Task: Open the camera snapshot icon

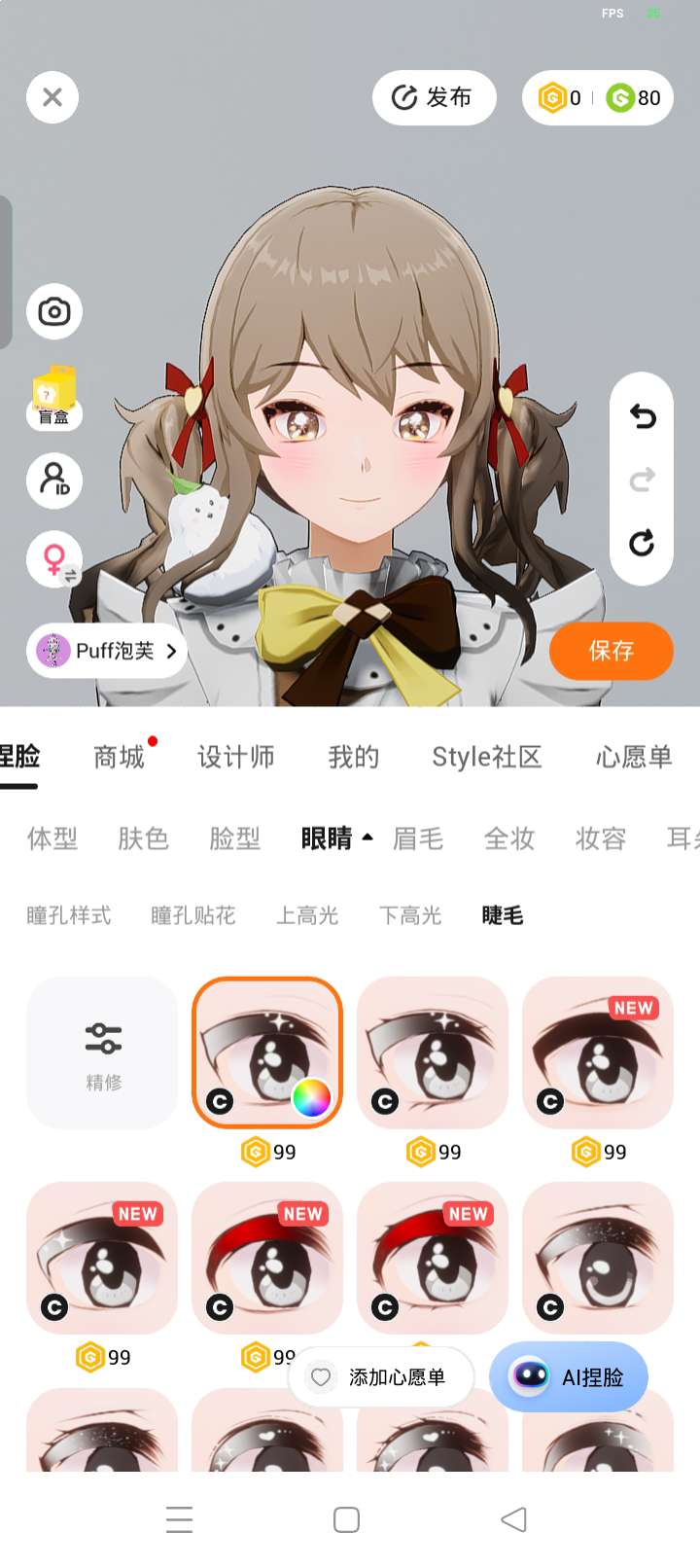Action: [x=54, y=312]
